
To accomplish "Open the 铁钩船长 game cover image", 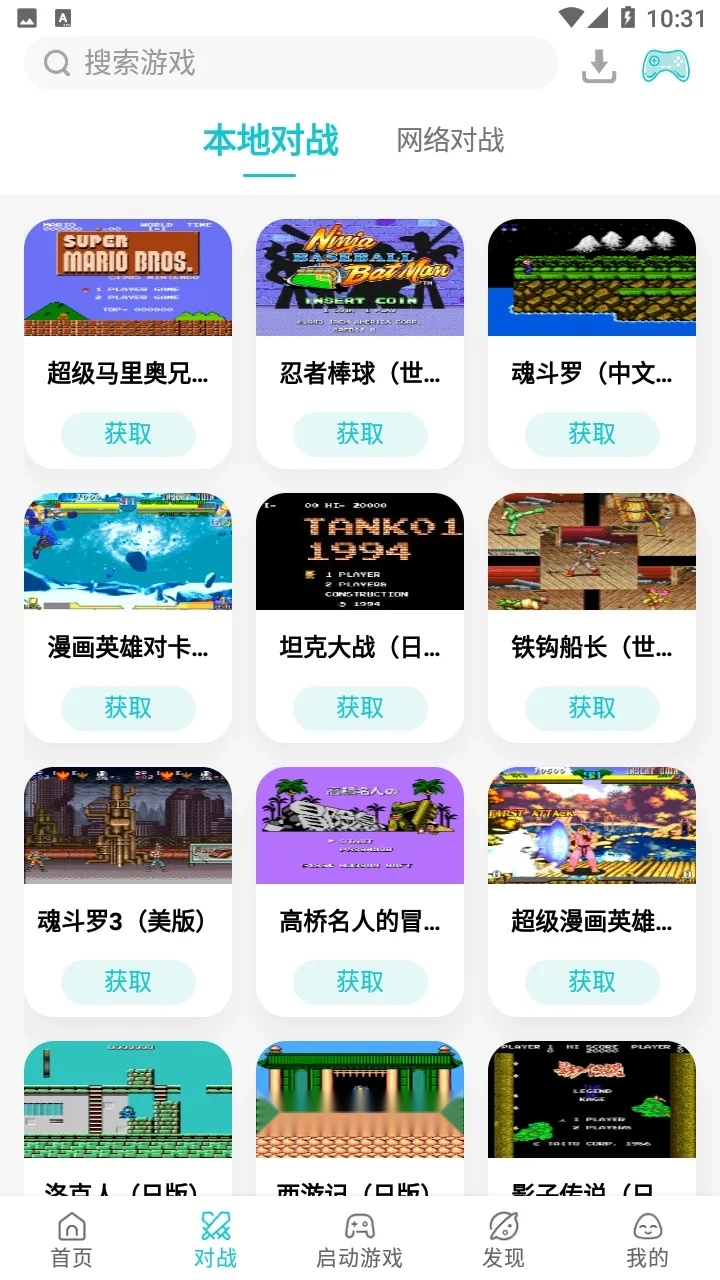I will coord(591,551).
